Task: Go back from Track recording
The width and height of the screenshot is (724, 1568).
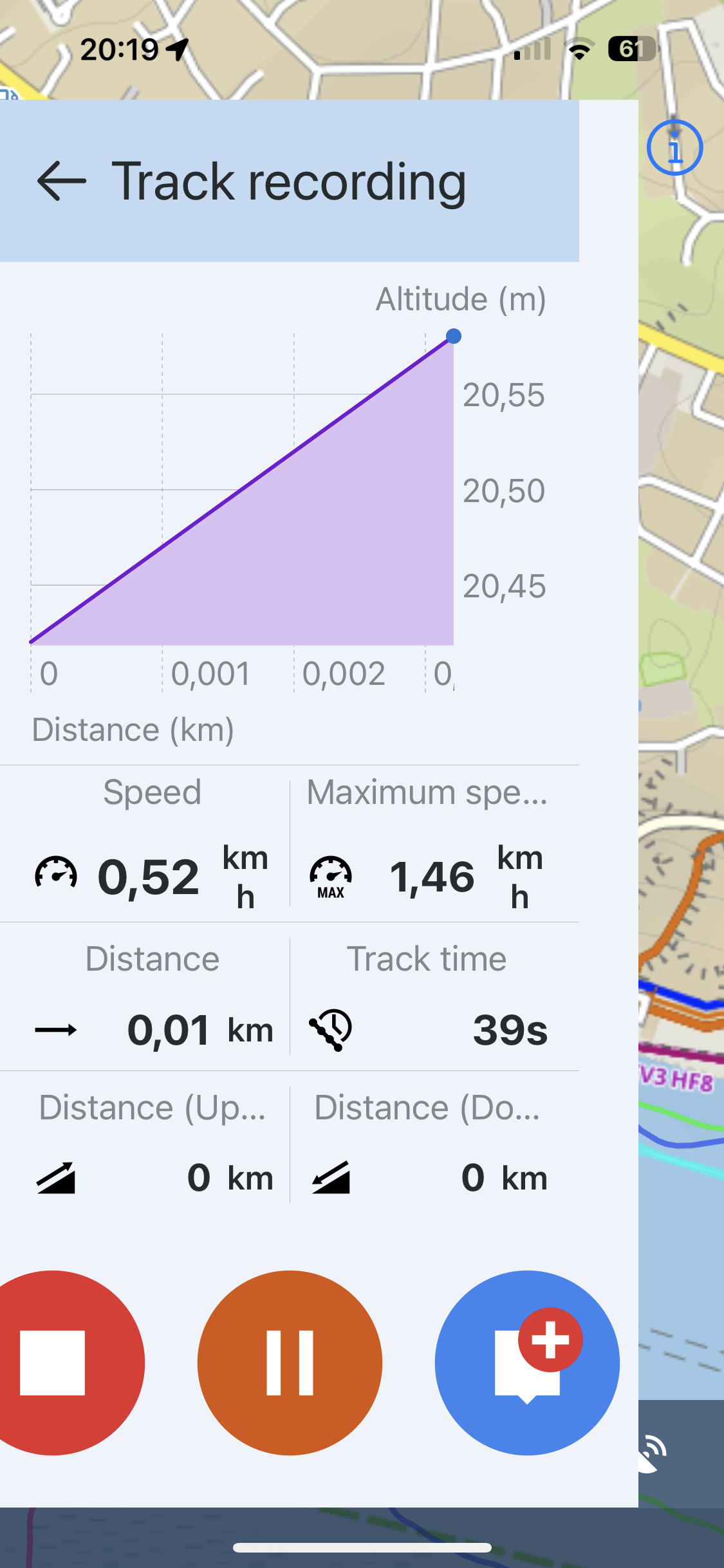Action: pyautogui.click(x=62, y=182)
